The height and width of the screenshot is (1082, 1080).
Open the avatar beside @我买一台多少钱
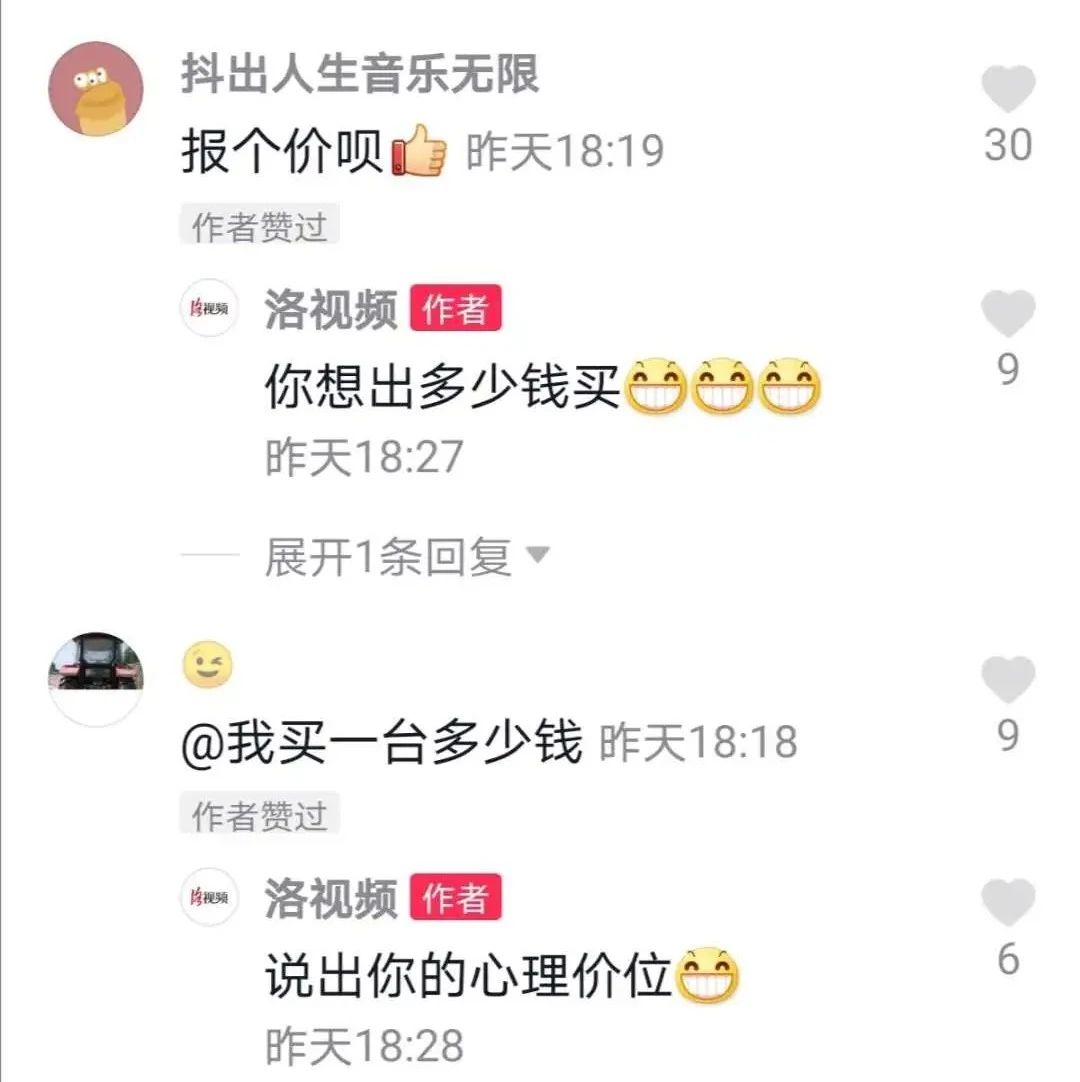tap(96, 678)
